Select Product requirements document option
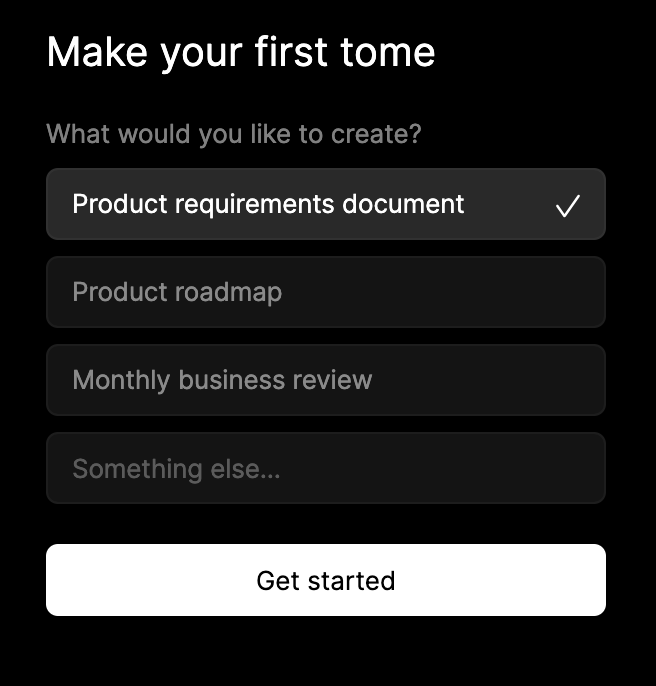 [325, 204]
